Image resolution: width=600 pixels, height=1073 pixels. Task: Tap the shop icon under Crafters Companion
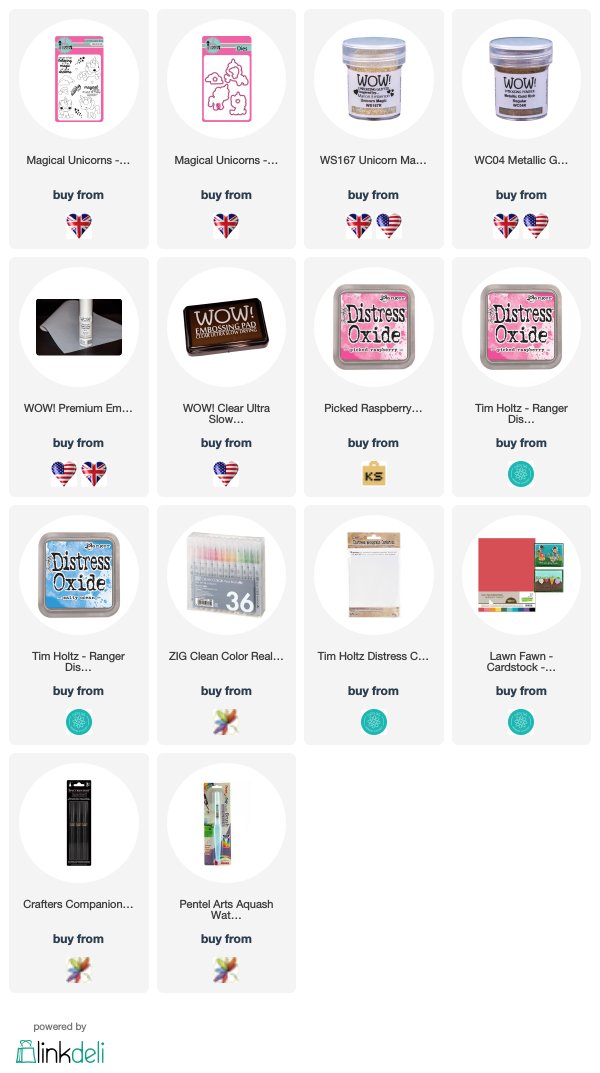79,970
